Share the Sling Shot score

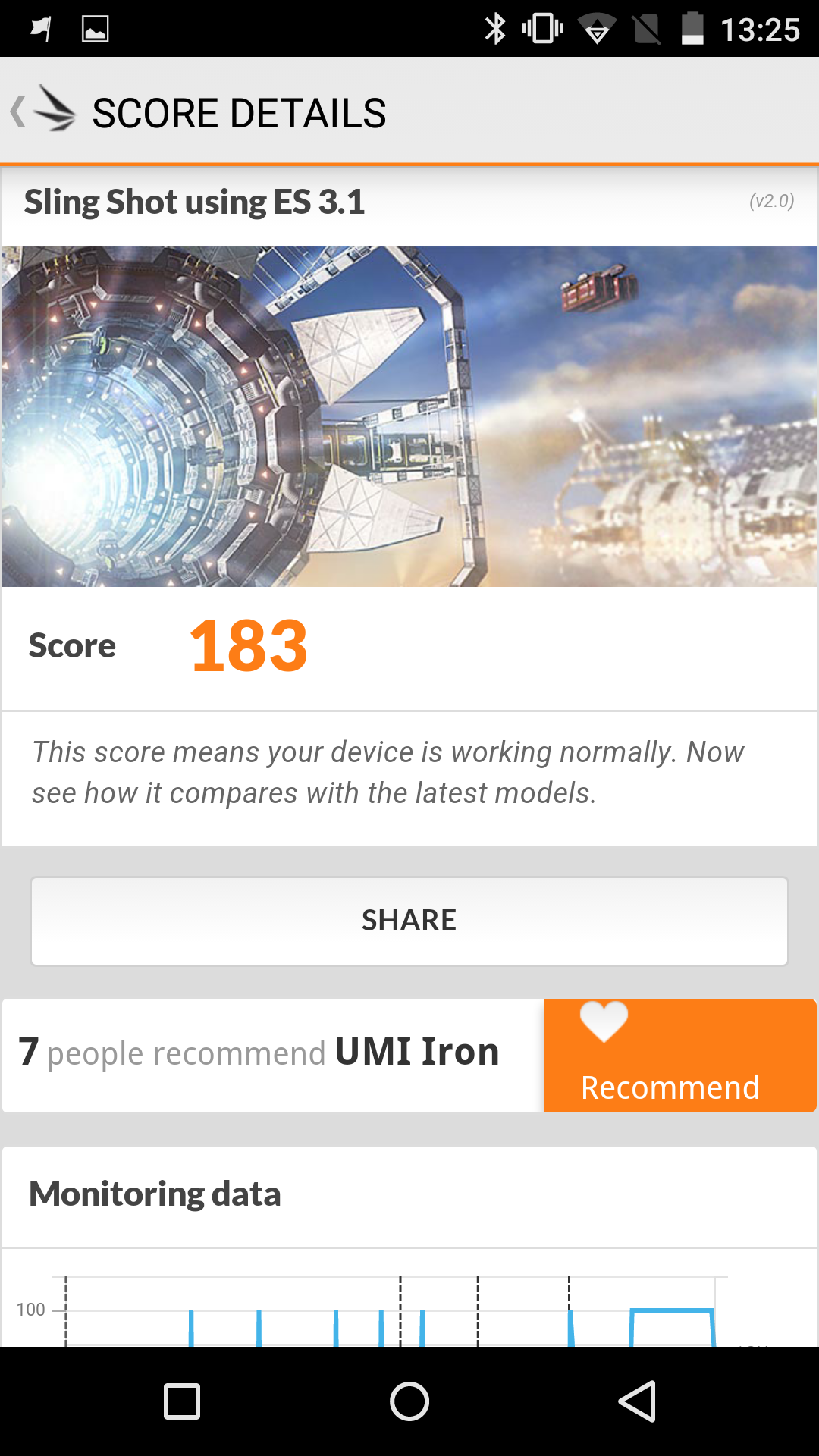point(409,921)
